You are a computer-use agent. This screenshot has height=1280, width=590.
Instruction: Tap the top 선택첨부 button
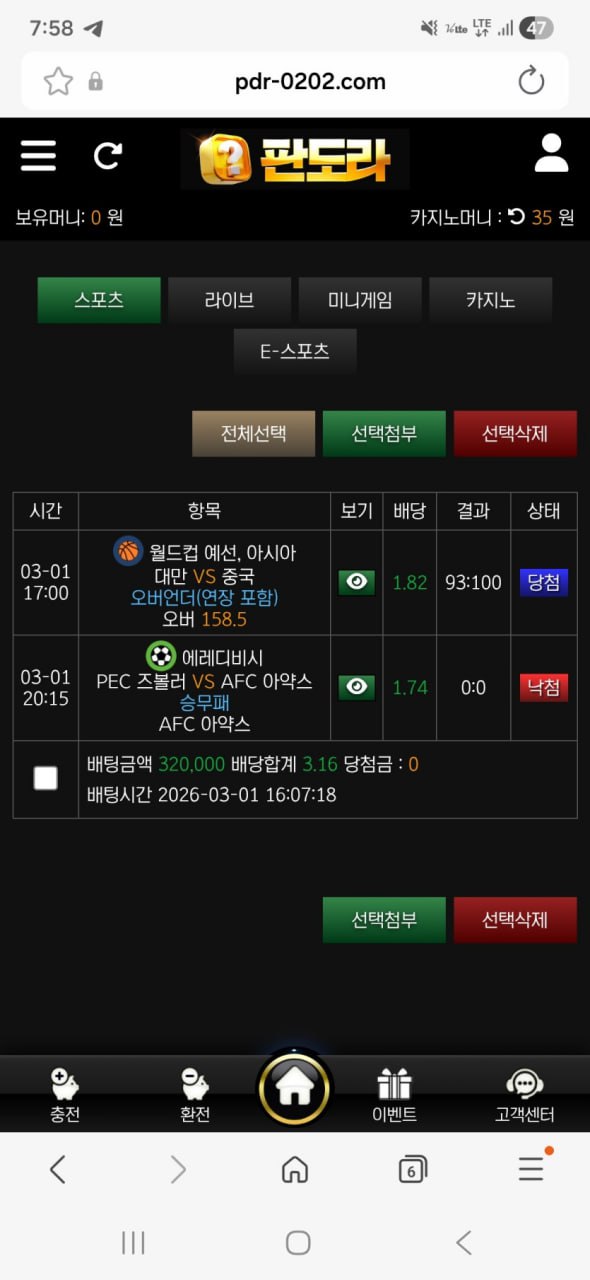pyautogui.click(x=384, y=434)
